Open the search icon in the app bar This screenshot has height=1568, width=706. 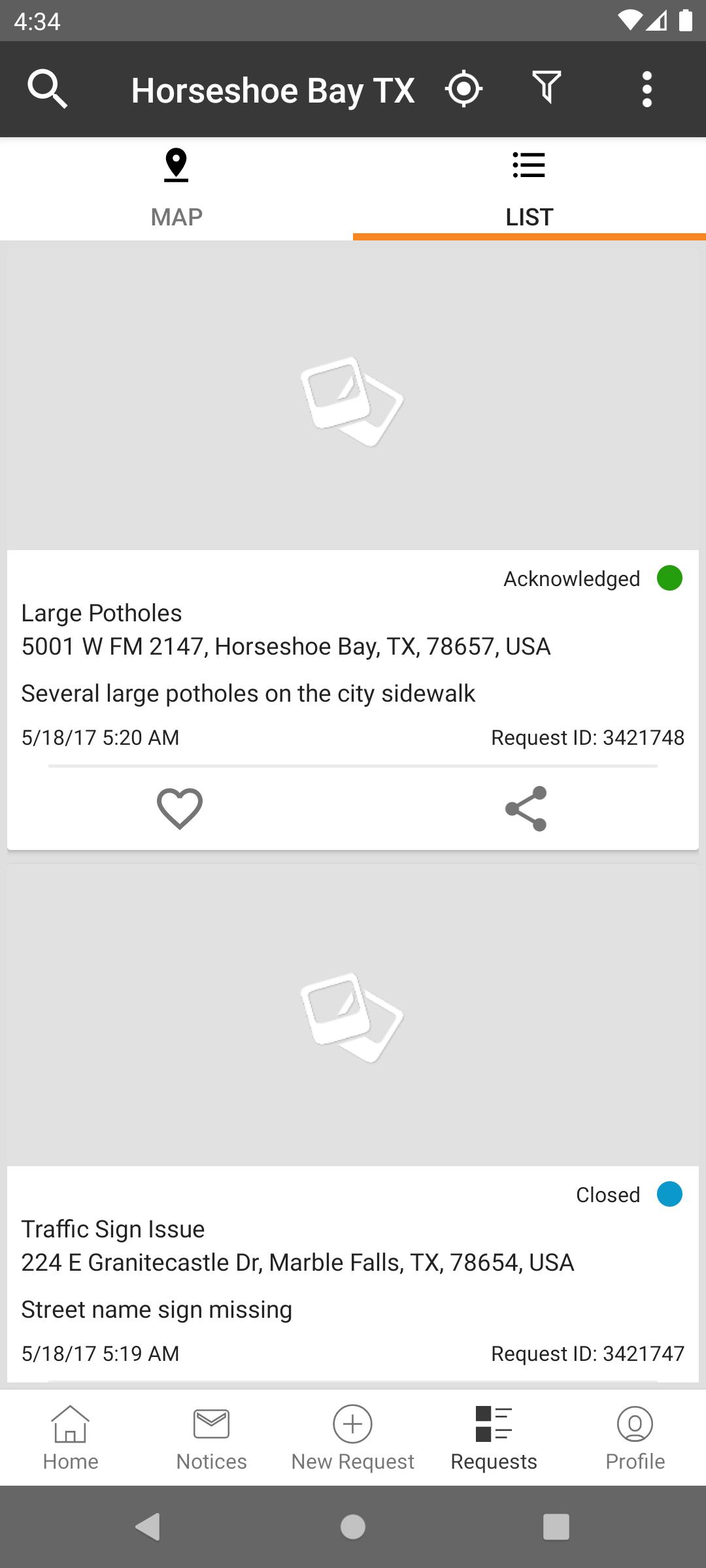[47, 90]
